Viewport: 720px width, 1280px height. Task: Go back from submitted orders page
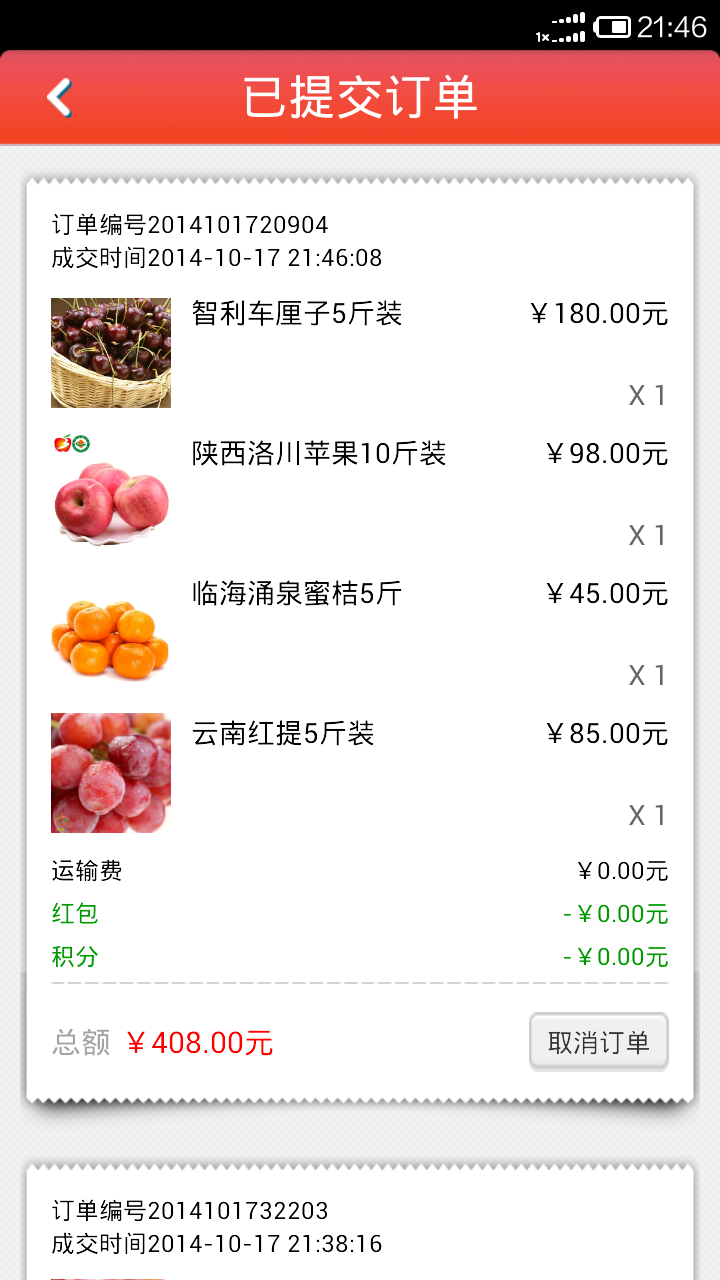pyautogui.click(x=60, y=98)
